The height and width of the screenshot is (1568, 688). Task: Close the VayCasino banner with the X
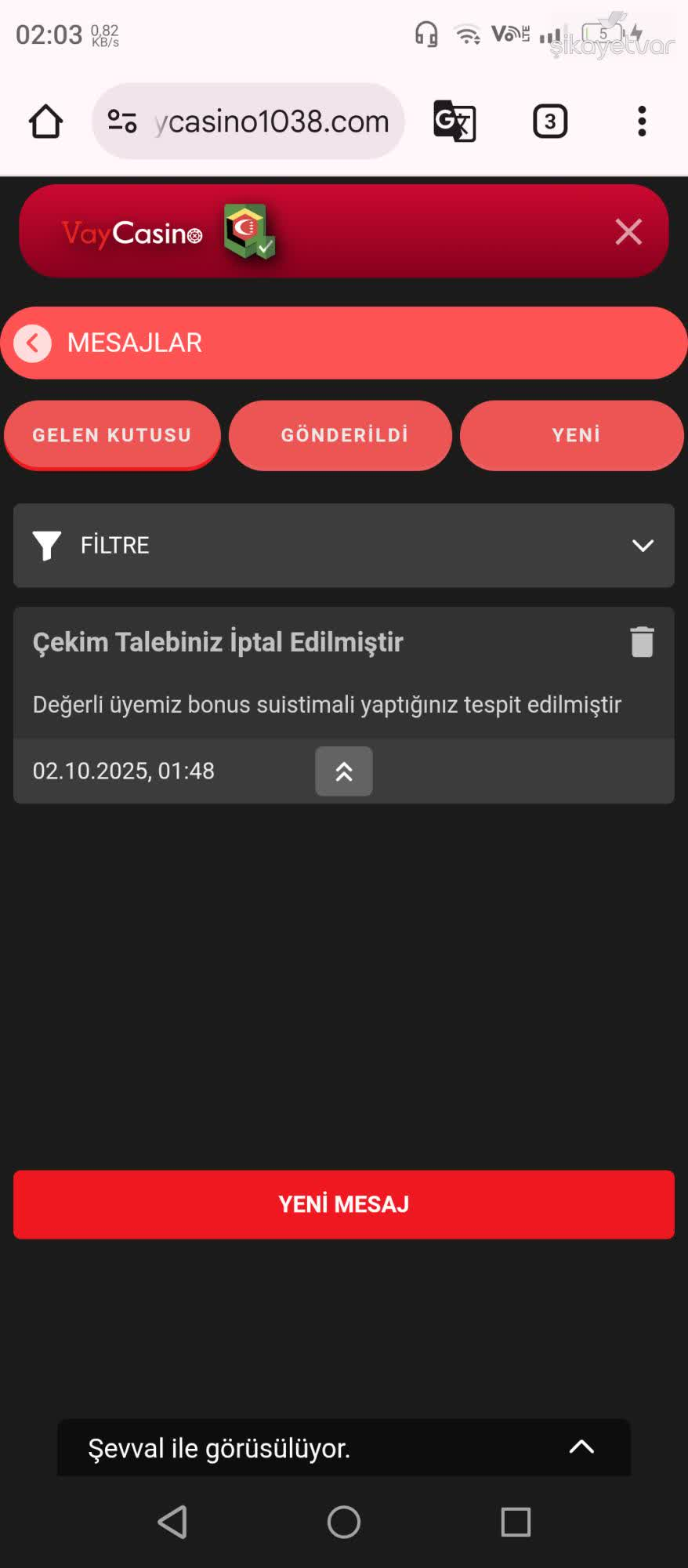tap(628, 231)
